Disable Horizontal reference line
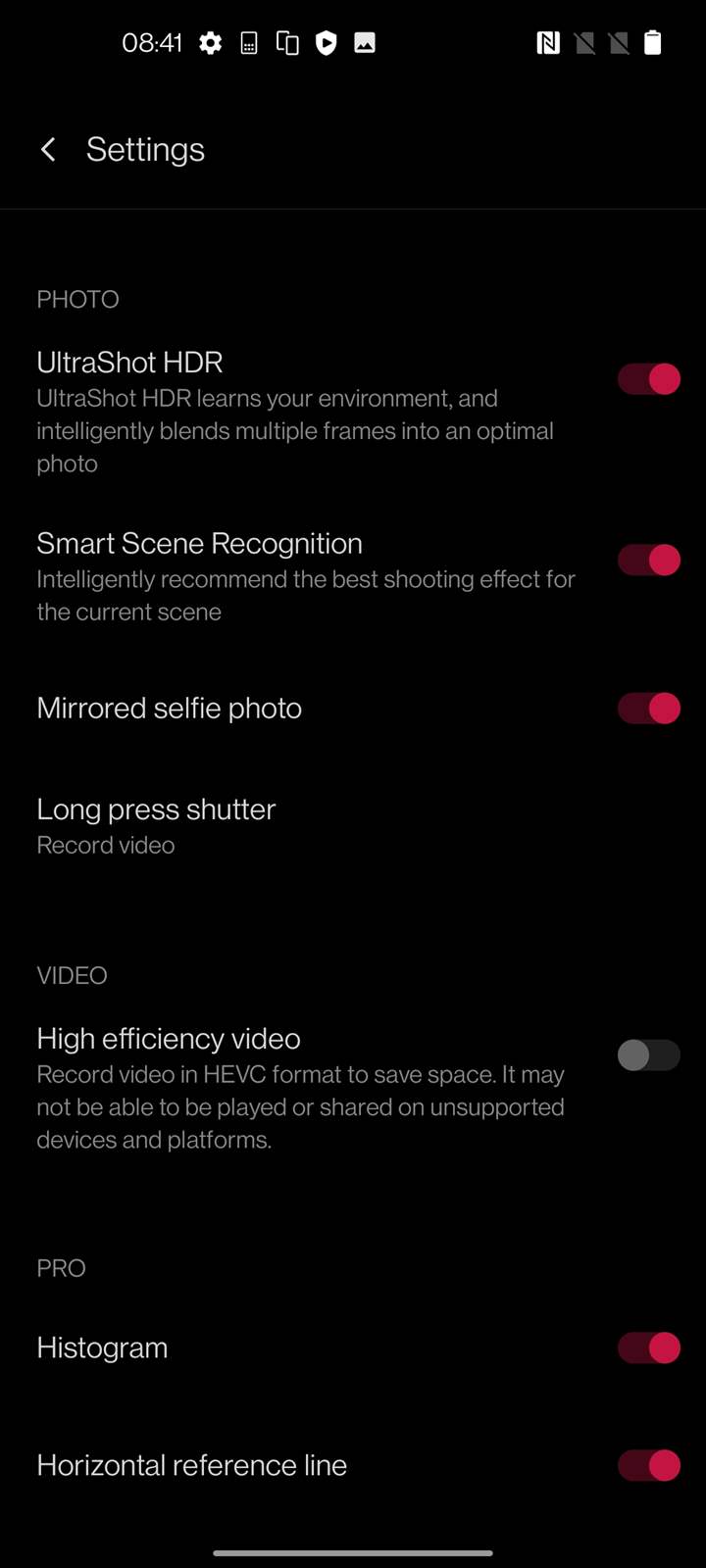Screen dimensions: 706x1568 click(648, 1466)
